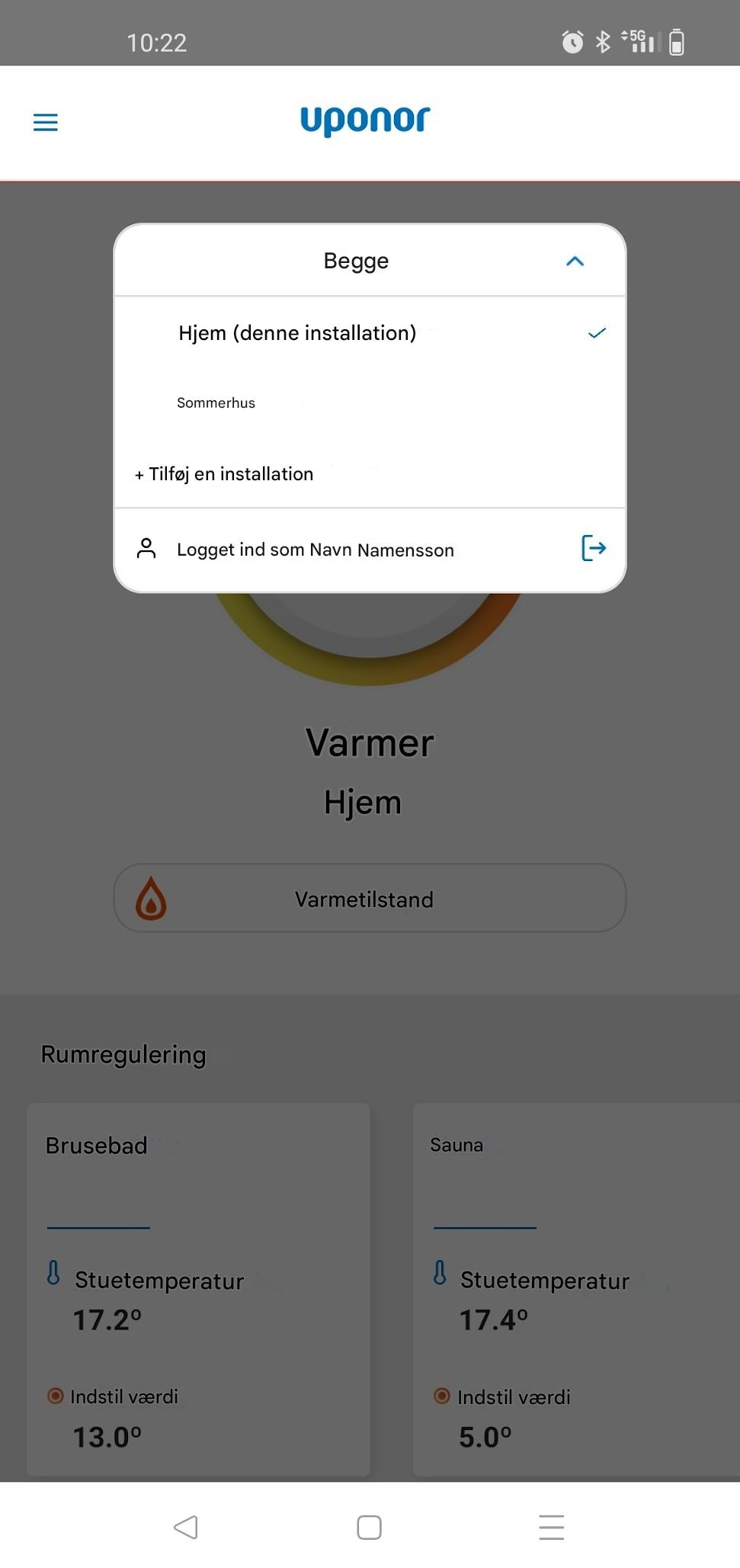The height and width of the screenshot is (1568, 740).
Task: Go to the system home screen
Action: pos(370,1527)
